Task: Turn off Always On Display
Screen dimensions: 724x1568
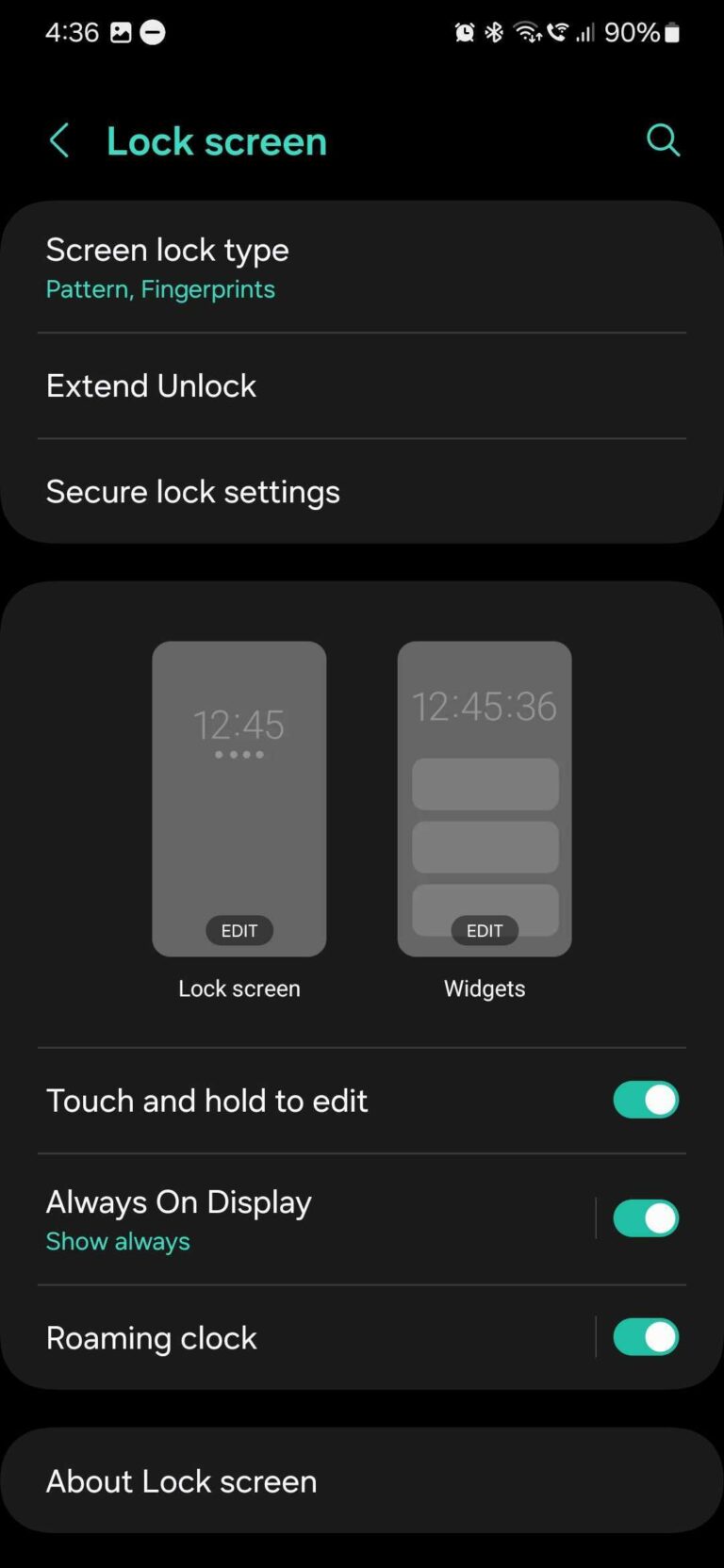Action: pos(645,1217)
